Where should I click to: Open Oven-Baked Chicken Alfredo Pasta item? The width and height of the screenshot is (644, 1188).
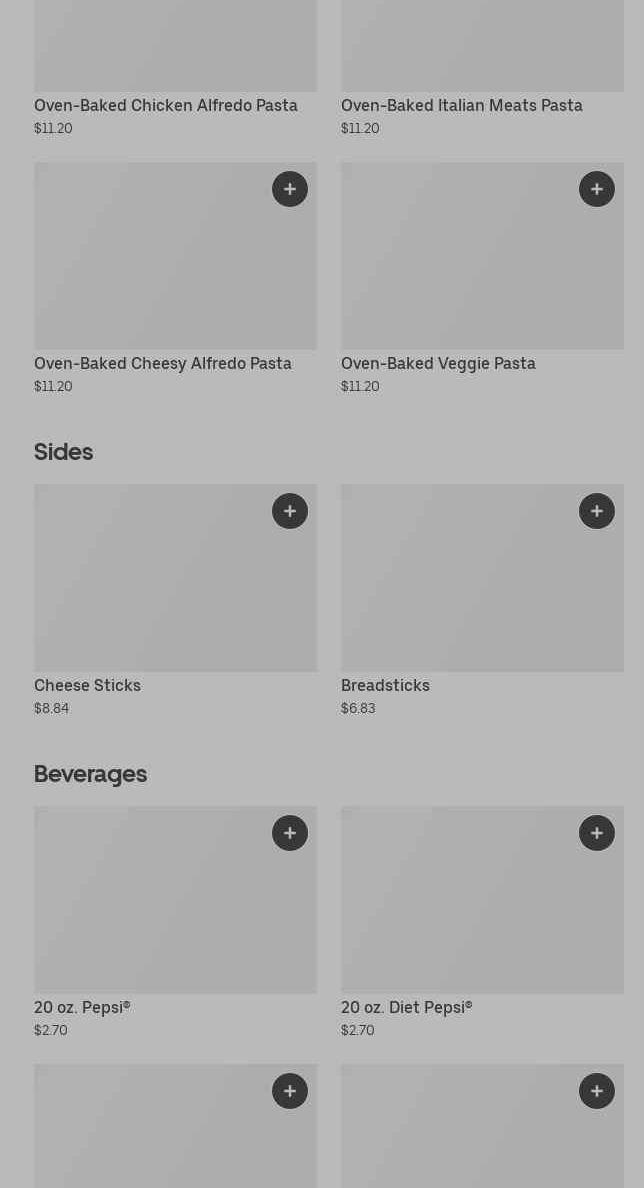tap(166, 106)
